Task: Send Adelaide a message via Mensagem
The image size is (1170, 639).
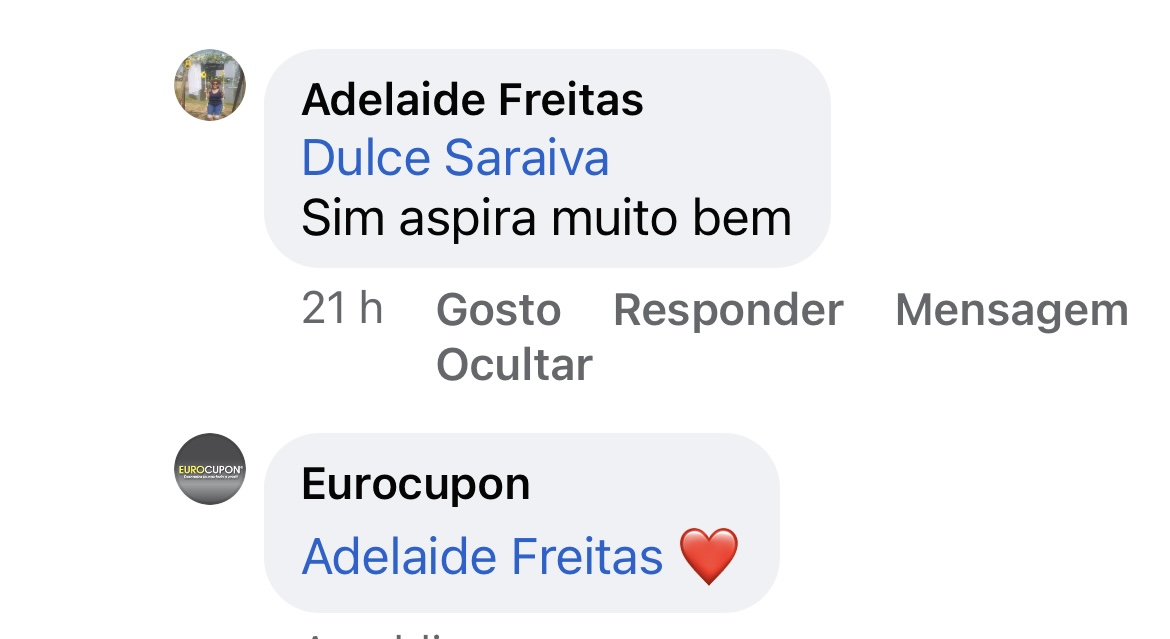Action: click(x=1011, y=310)
